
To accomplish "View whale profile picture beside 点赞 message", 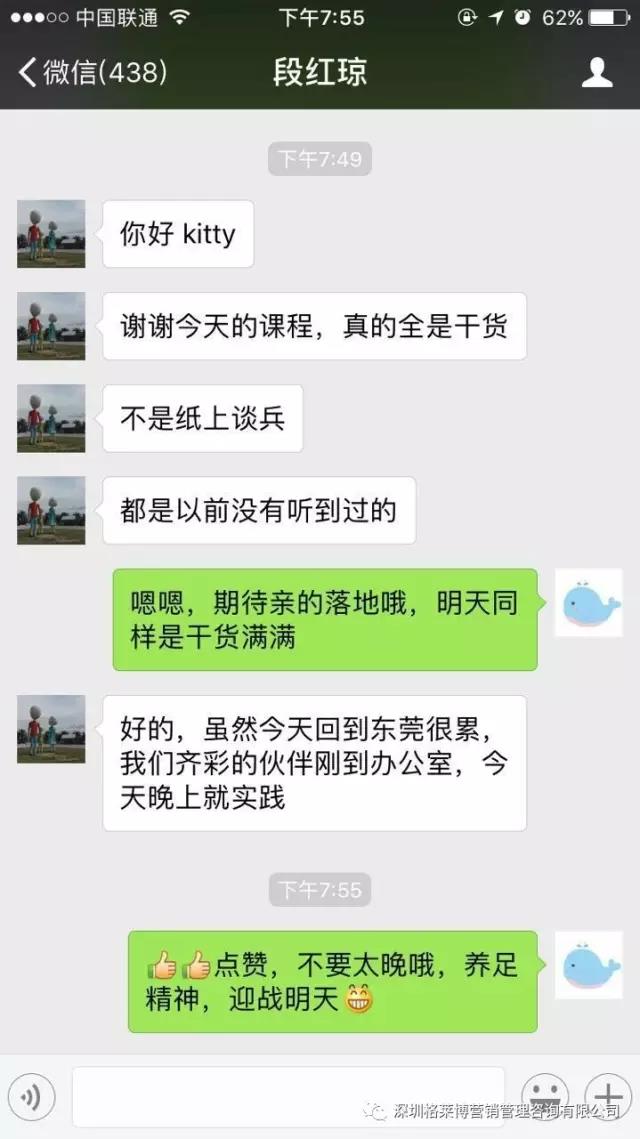I will click(589, 965).
